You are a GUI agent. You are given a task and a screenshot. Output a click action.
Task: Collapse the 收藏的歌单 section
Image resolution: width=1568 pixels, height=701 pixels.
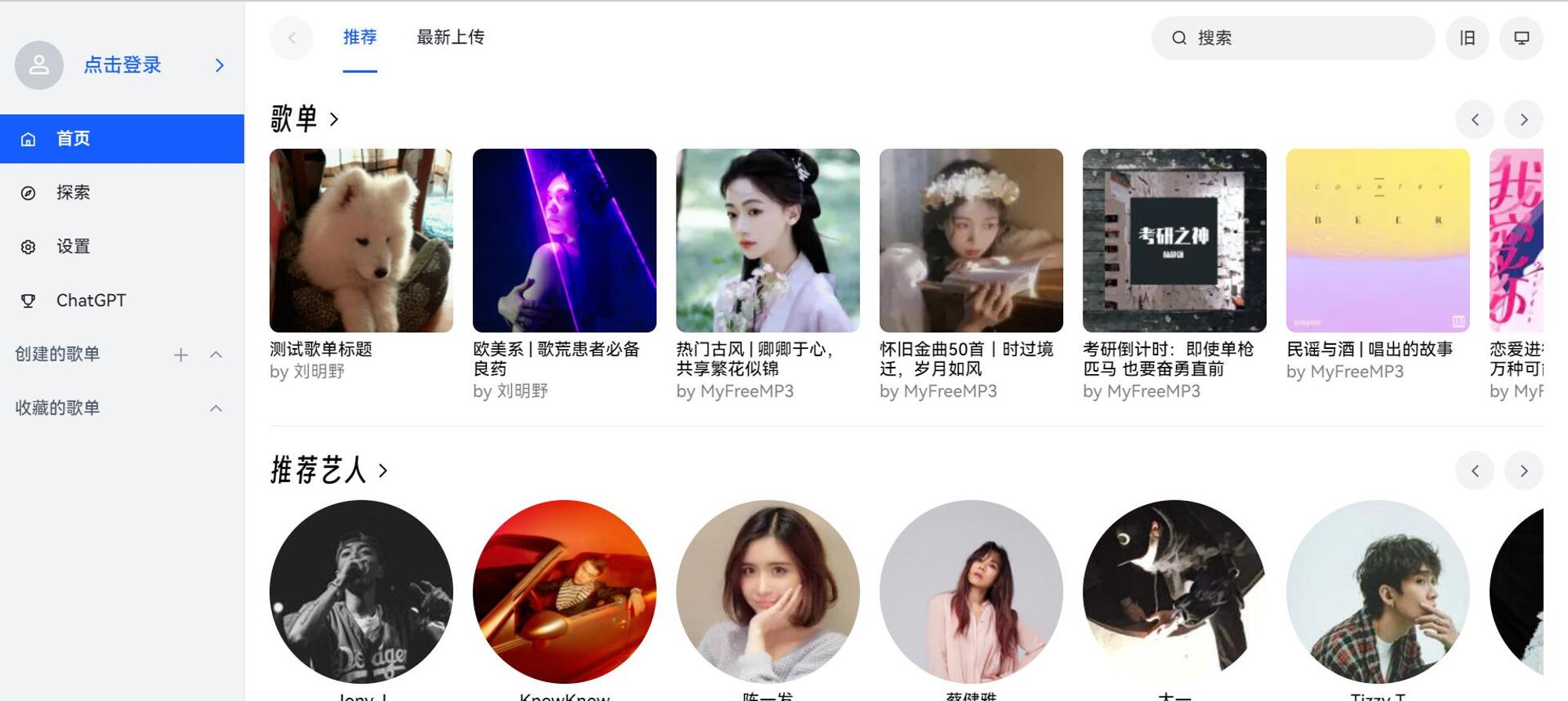click(216, 409)
